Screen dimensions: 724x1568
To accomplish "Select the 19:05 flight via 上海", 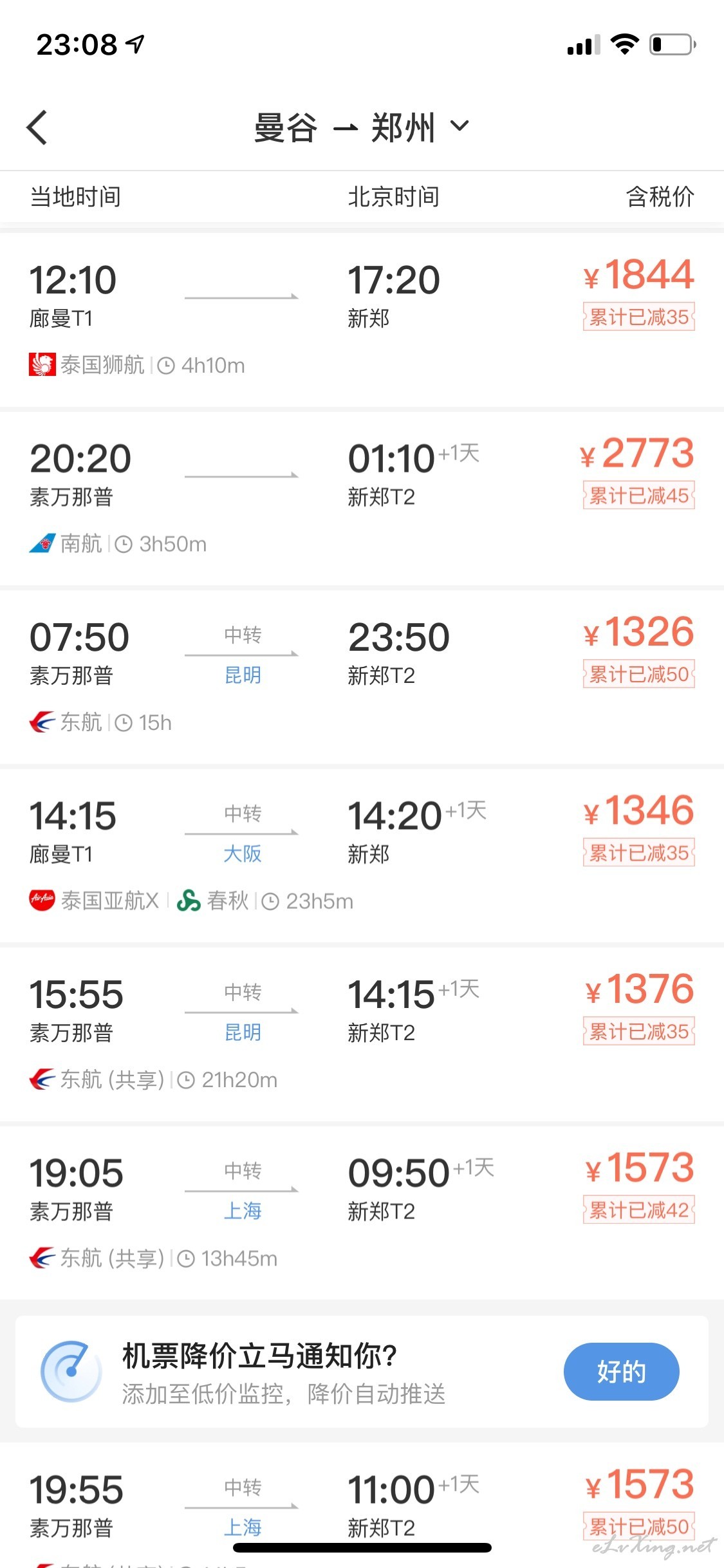I will click(x=362, y=1213).
